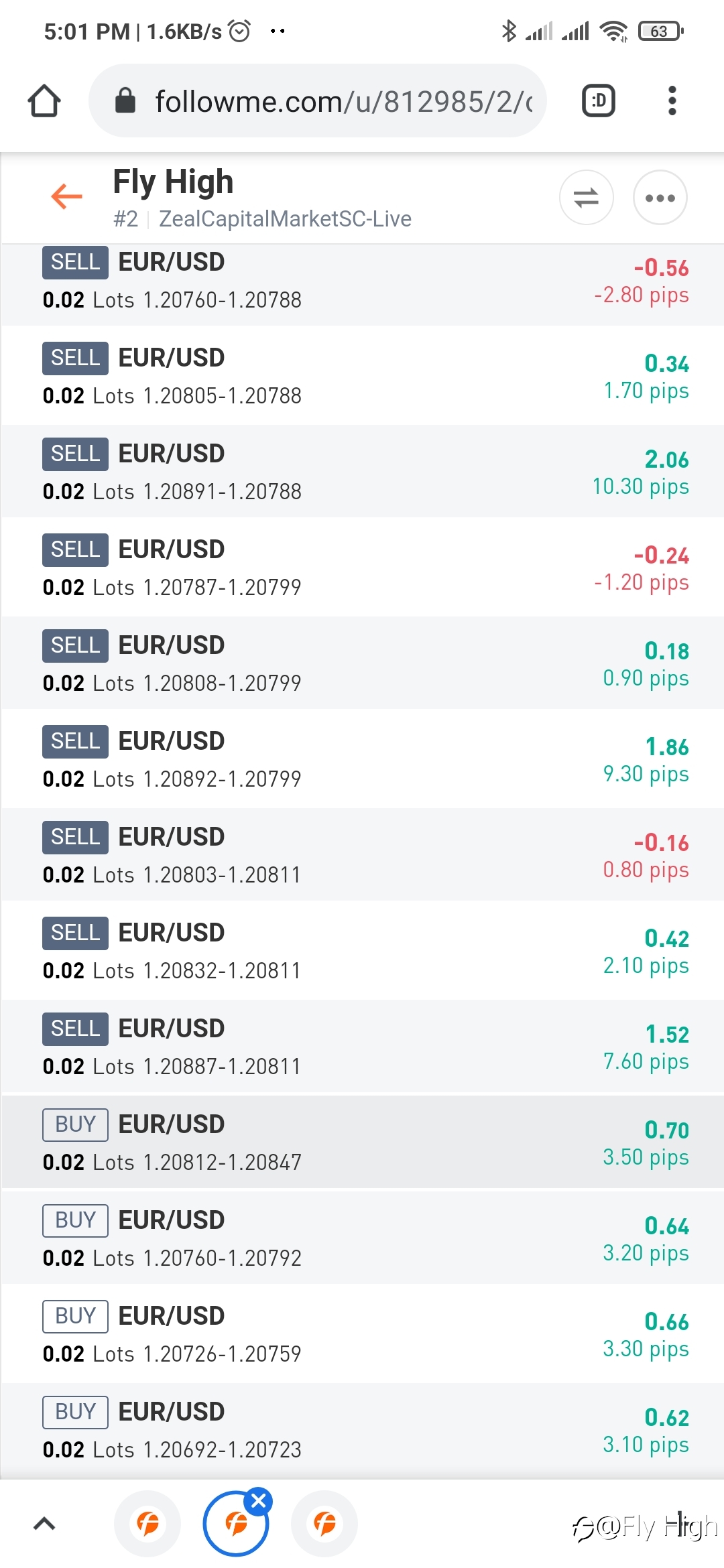Switch to the third bottom tab icon

(x=324, y=1524)
